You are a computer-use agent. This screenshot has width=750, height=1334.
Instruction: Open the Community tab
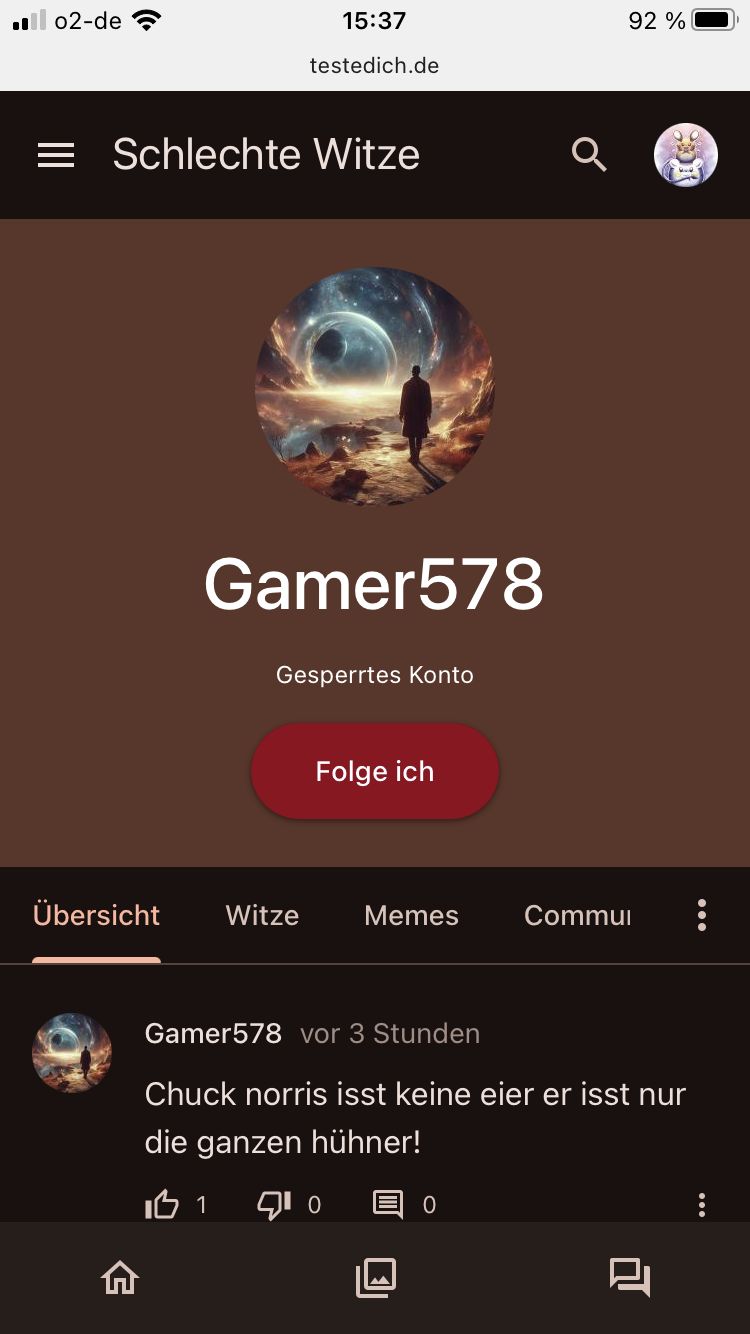pyautogui.click(x=577, y=915)
